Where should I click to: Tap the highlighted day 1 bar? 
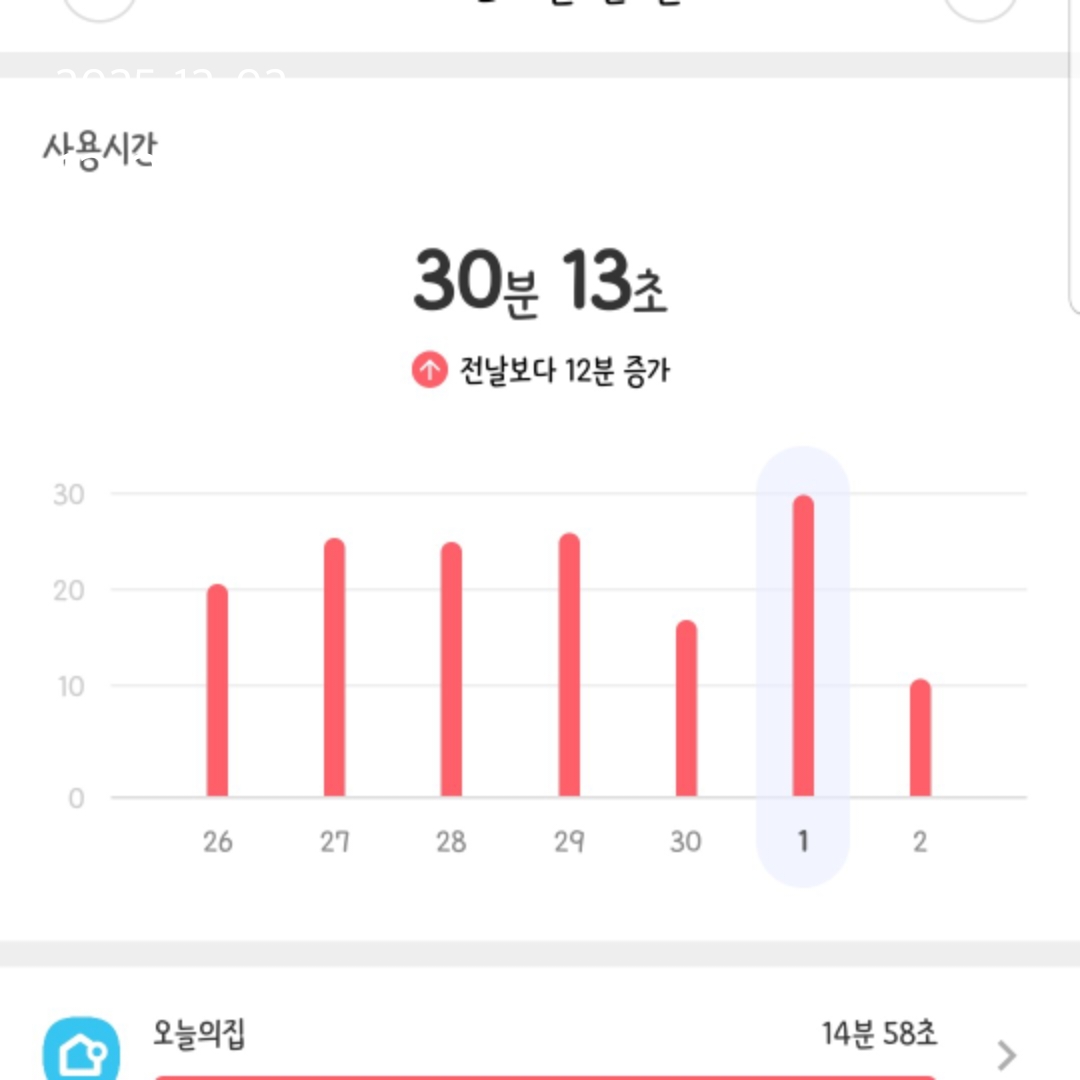coord(803,647)
